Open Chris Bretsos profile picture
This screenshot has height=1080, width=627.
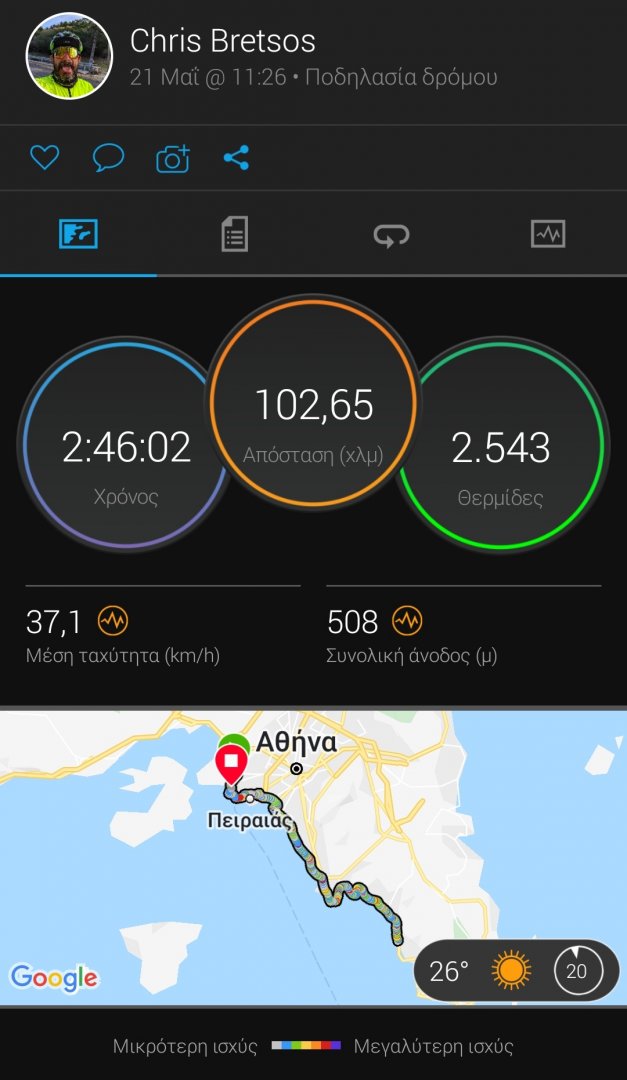click(68, 56)
